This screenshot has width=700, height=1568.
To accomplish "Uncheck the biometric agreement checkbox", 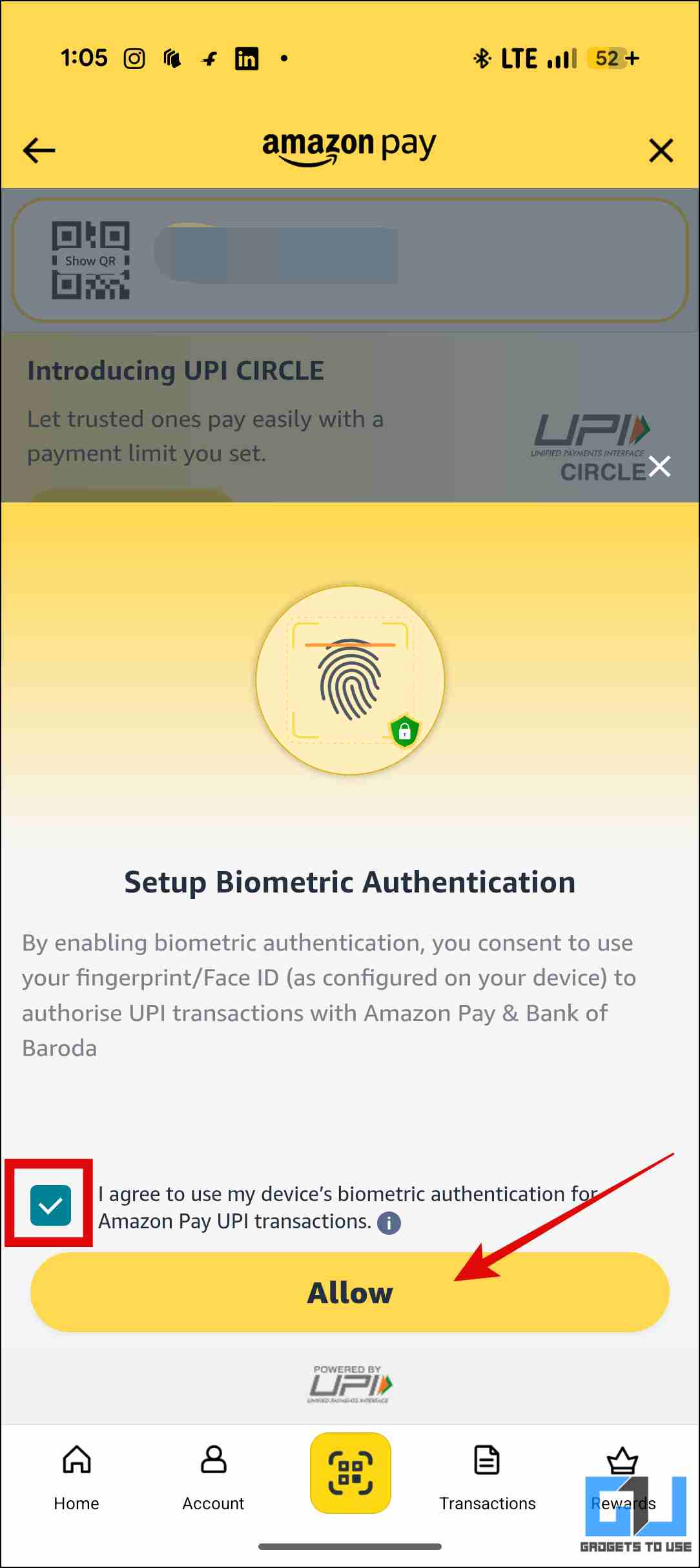I will 50,1205.
